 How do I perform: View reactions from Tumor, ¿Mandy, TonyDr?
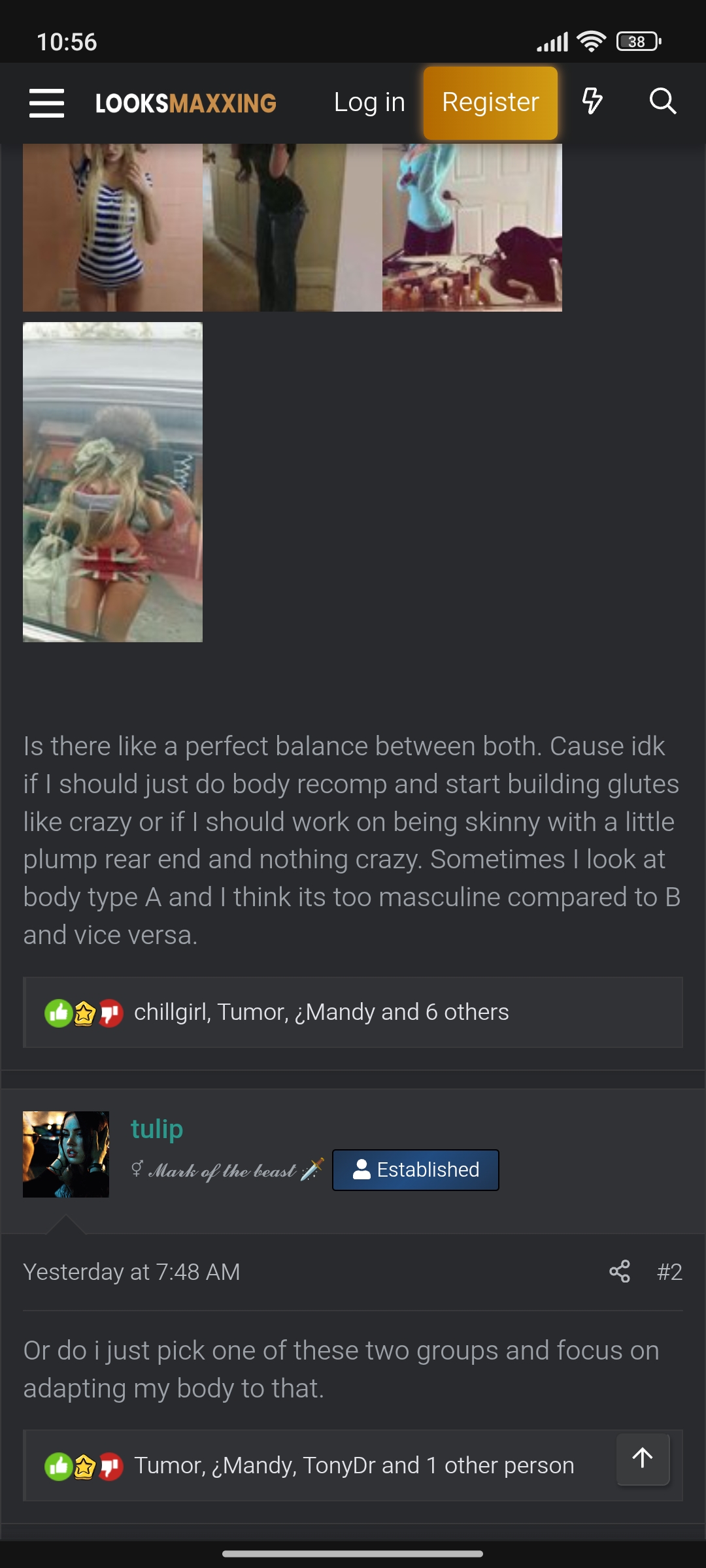(354, 1465)
